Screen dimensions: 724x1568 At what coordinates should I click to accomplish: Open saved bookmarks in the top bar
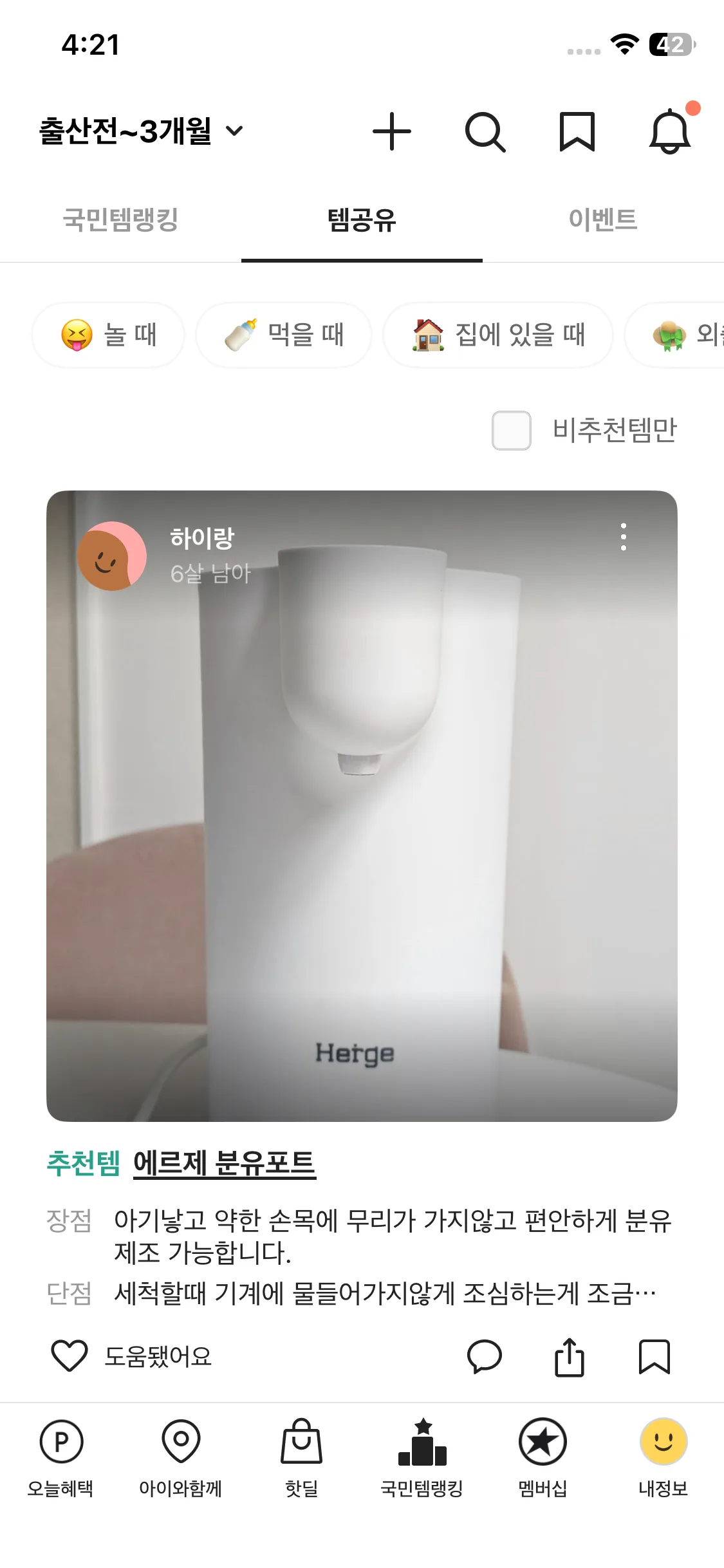tap(577, 132)
